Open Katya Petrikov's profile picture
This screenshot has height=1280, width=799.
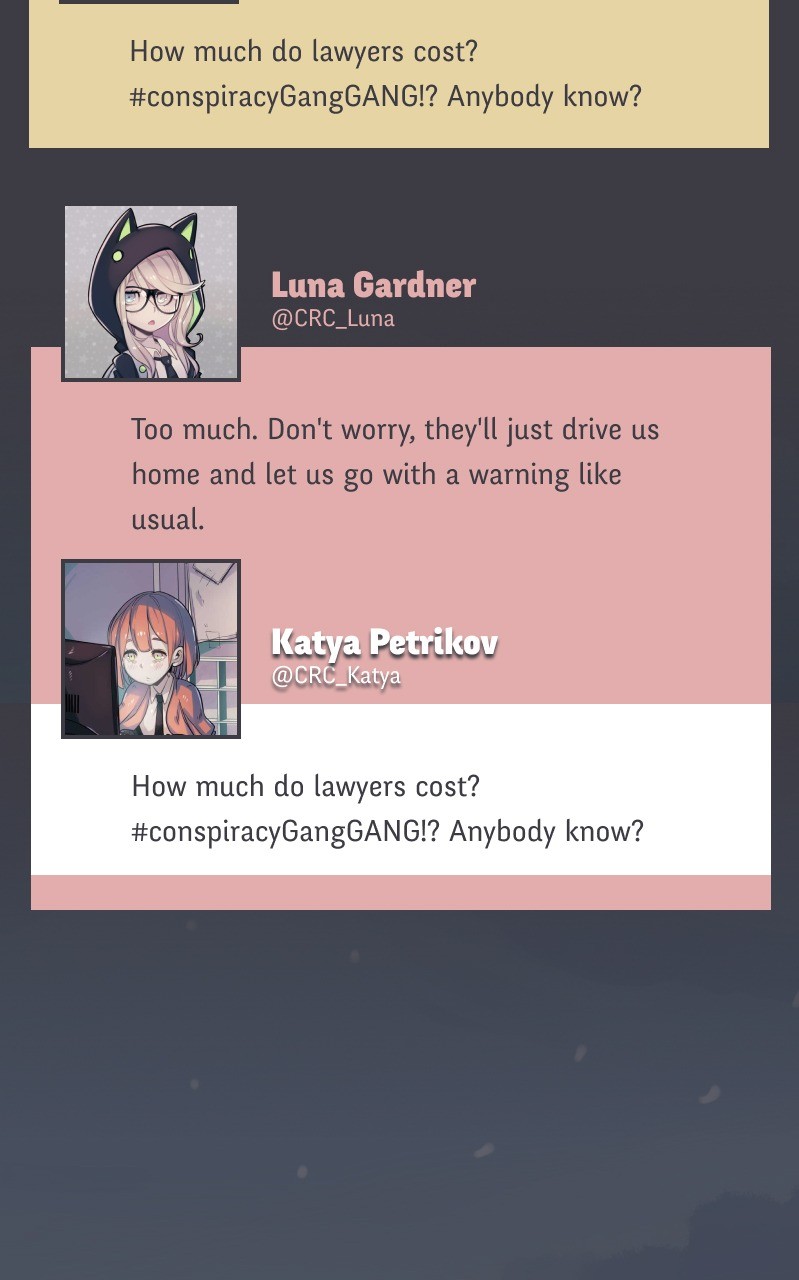(x=151, y=649)
